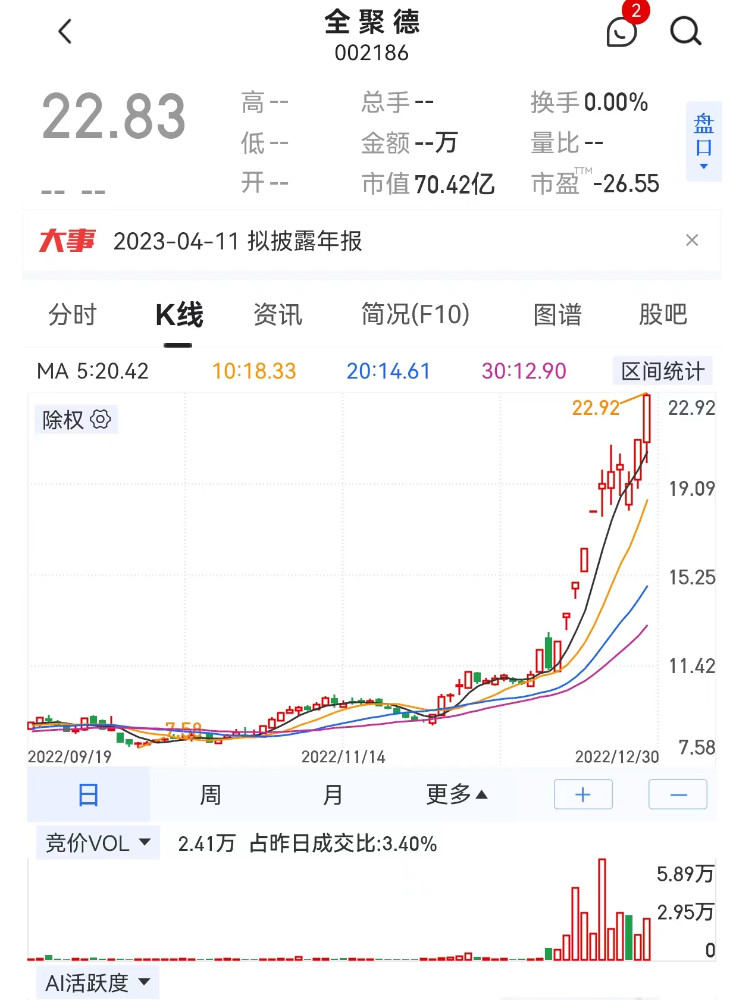Switch to the 分时 tab
Image resolution: width=746 pixels, height=1000 pixels.
click(72, 315)
